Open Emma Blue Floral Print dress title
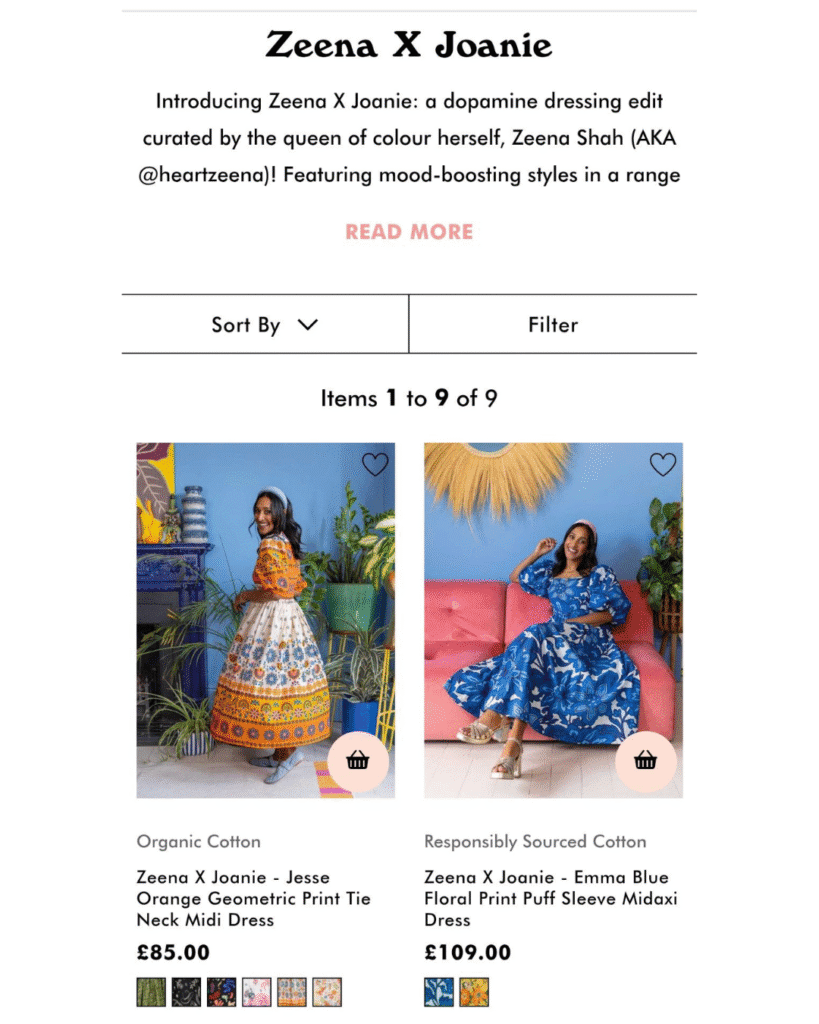The image size is (819, 1024). click(x=550, y=898)
